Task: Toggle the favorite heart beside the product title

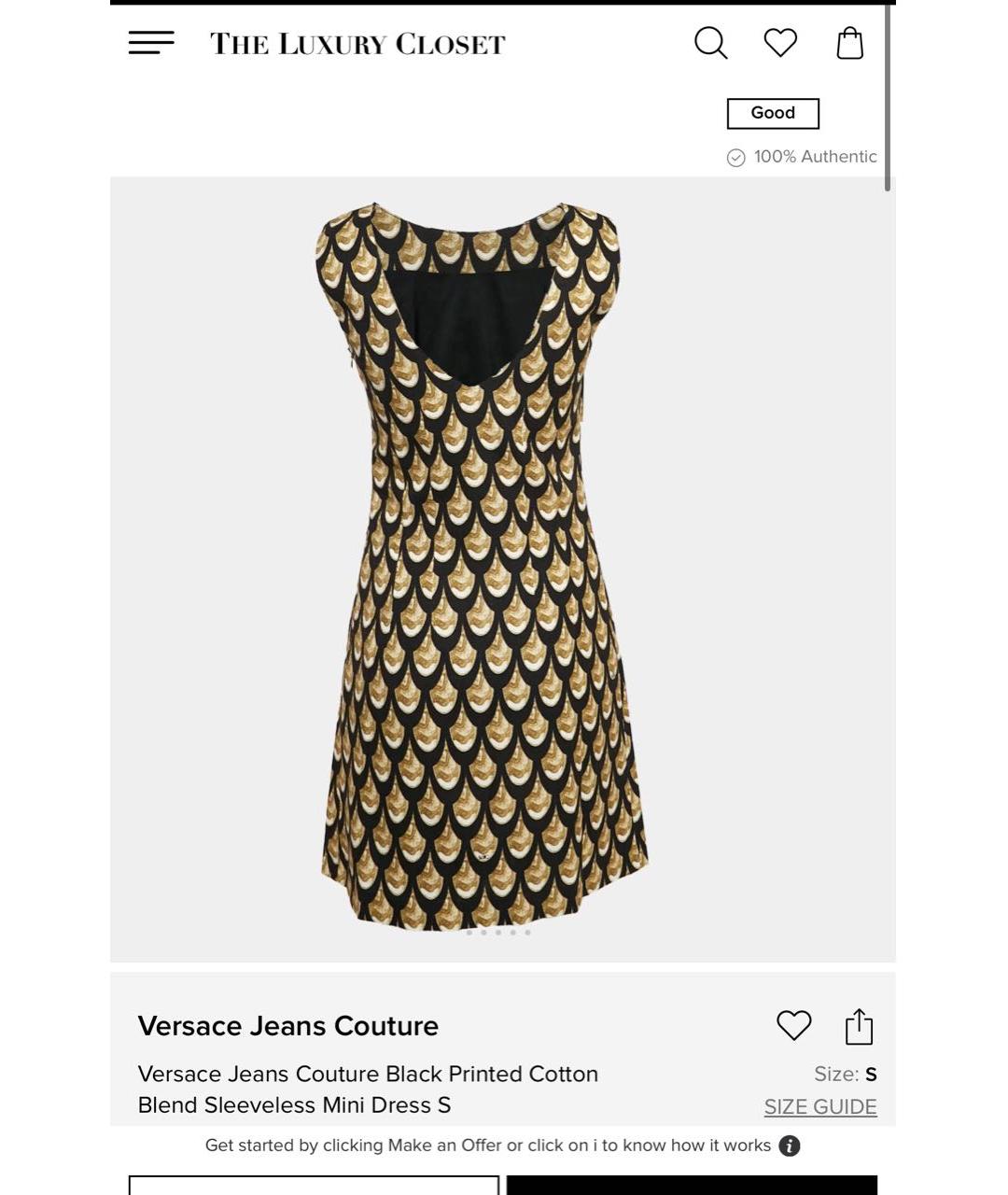Action: pyautogui.click(x=793, y=1026)
